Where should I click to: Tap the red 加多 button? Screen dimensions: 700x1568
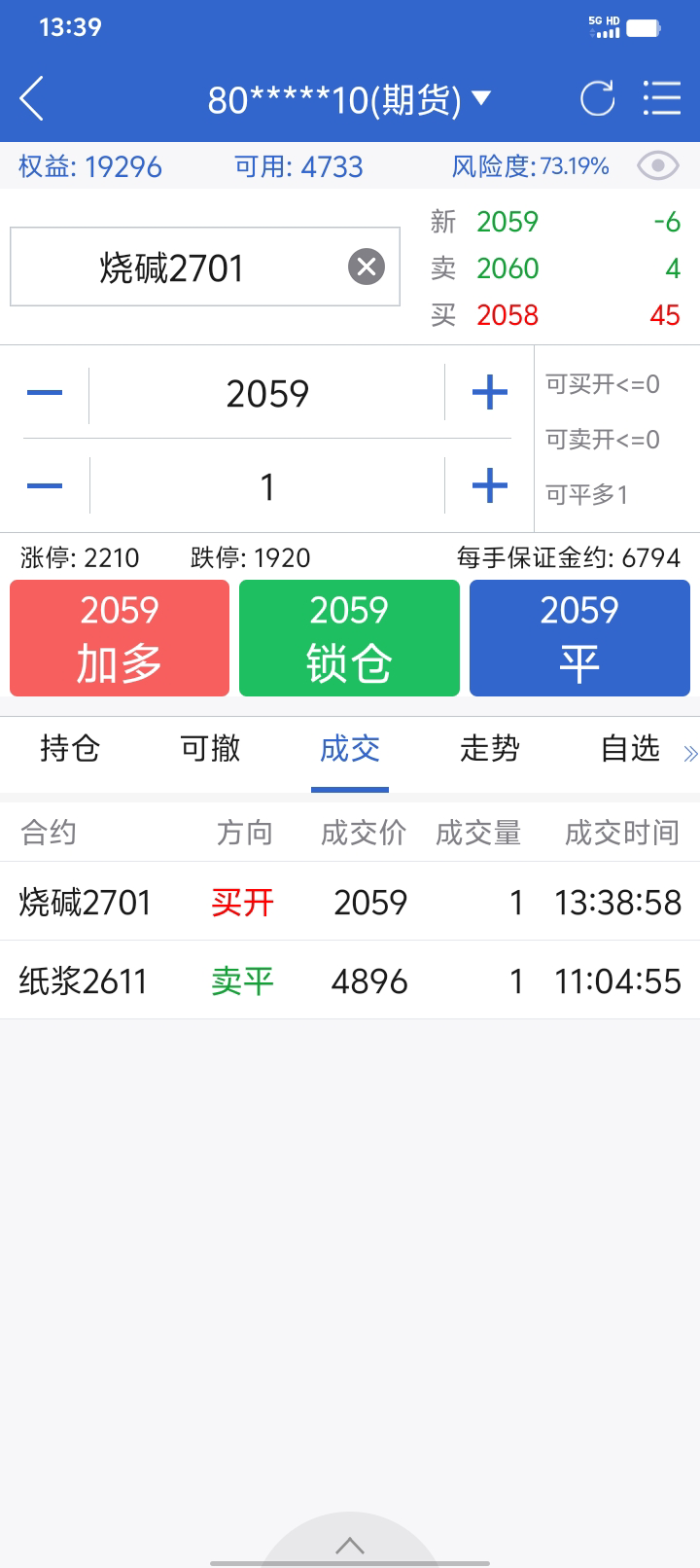[120, 638]
